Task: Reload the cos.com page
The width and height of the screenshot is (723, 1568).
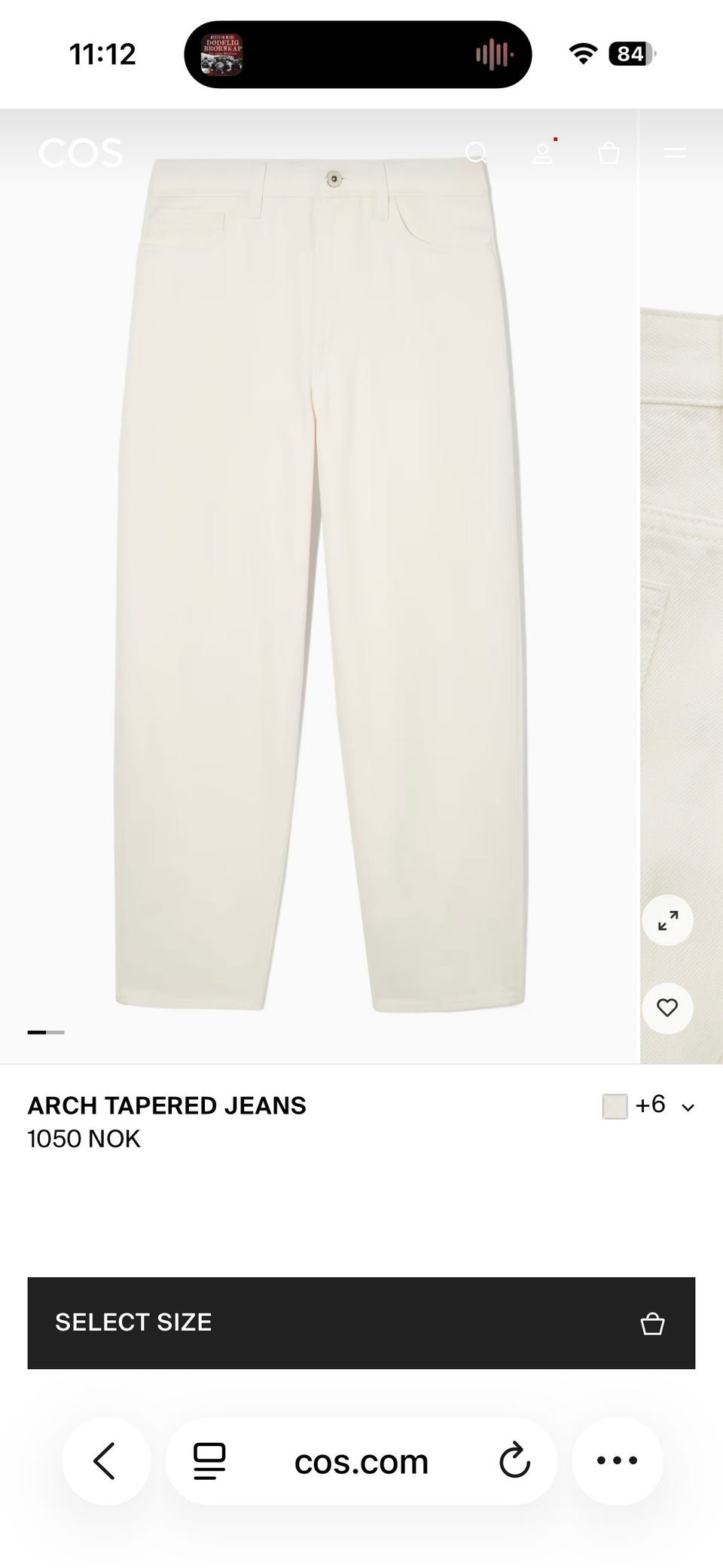Action: (x=515, y=1461)
